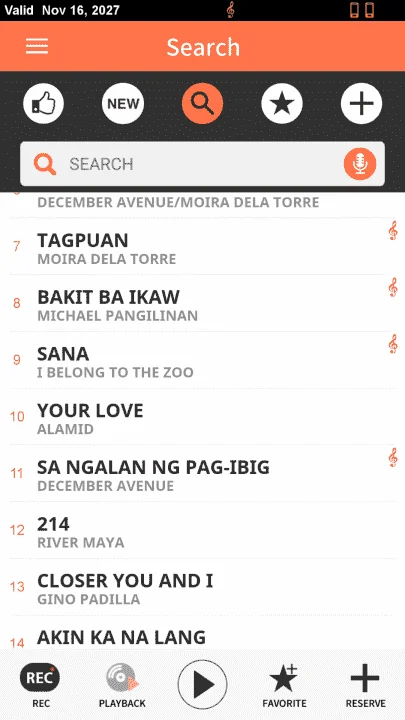
Task: Open PLAYBACK of recordings
Action: point(122,685)
